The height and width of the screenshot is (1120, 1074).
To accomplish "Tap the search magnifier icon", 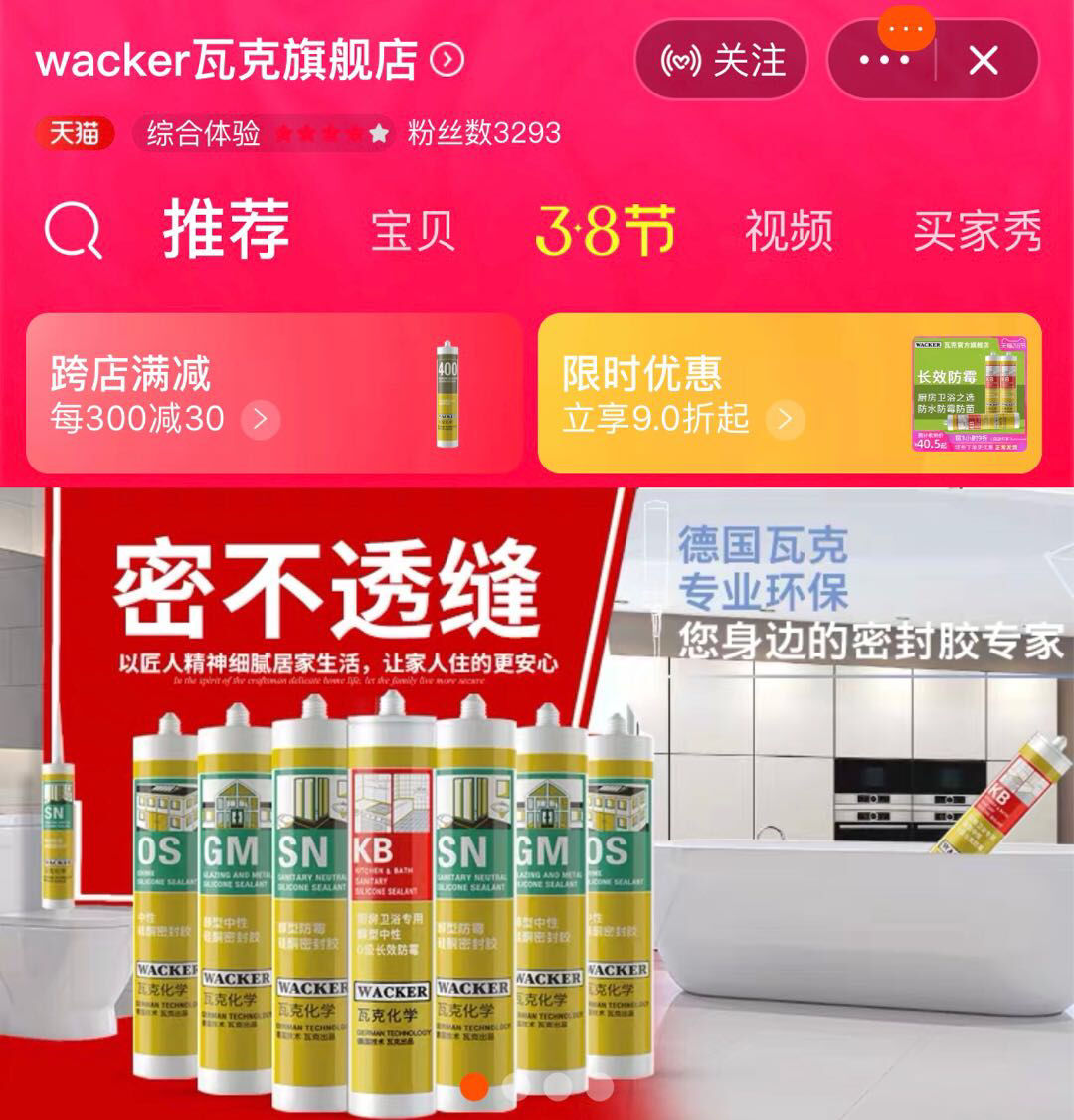I will (x=73, y=230).
